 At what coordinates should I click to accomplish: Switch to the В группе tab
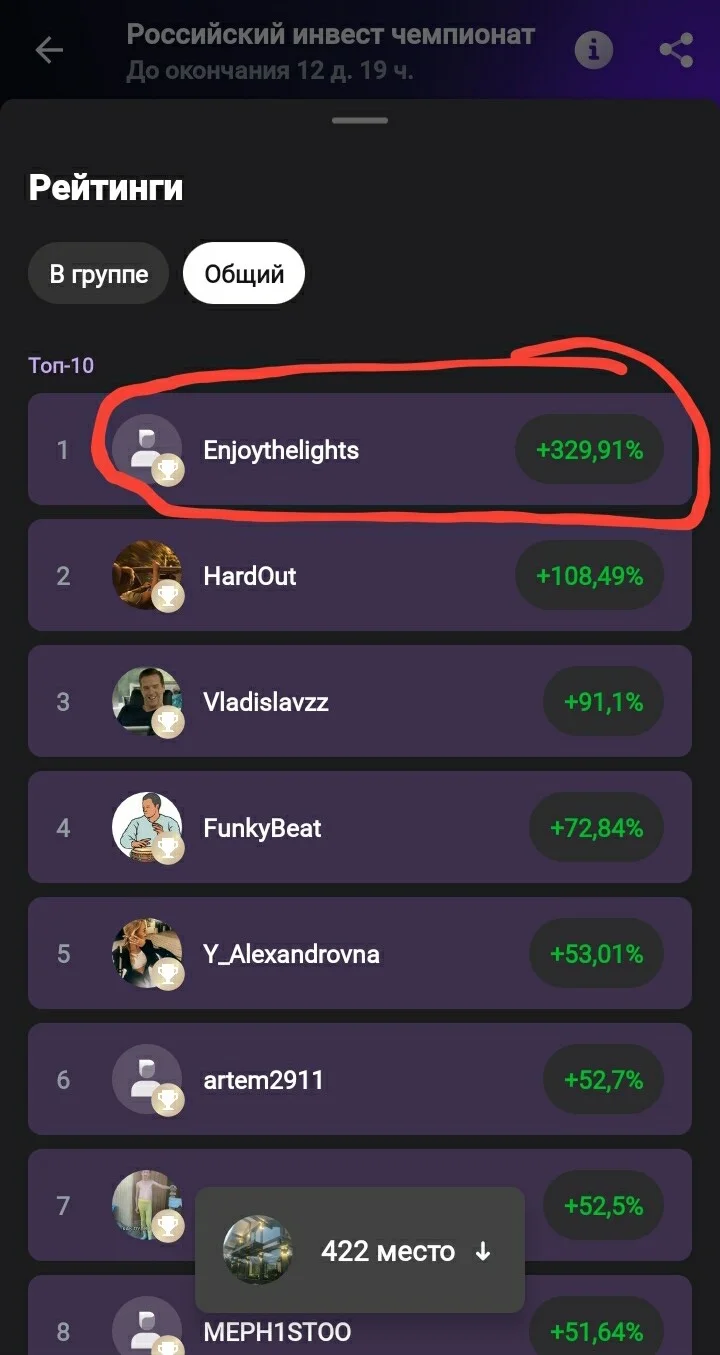99,274
